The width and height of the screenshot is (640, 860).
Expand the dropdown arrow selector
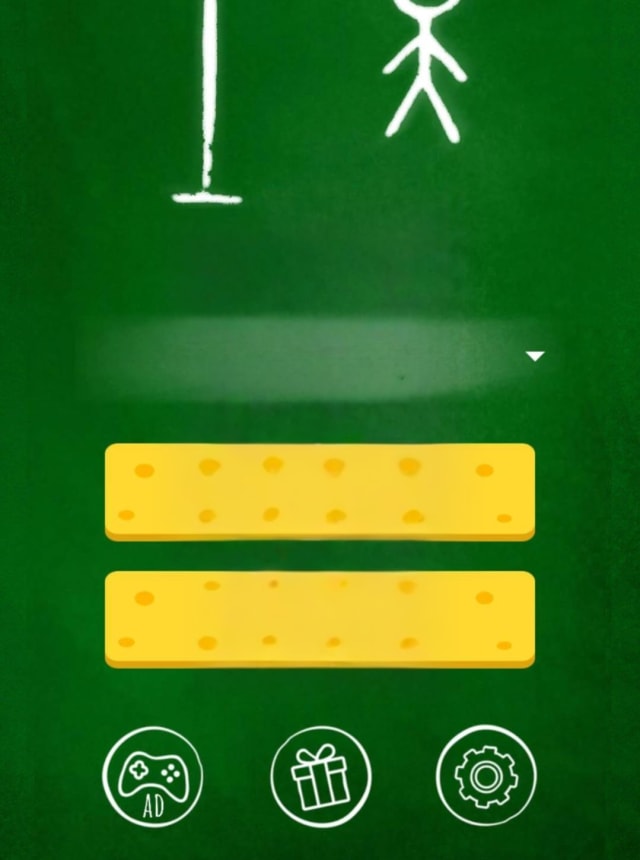535,356
